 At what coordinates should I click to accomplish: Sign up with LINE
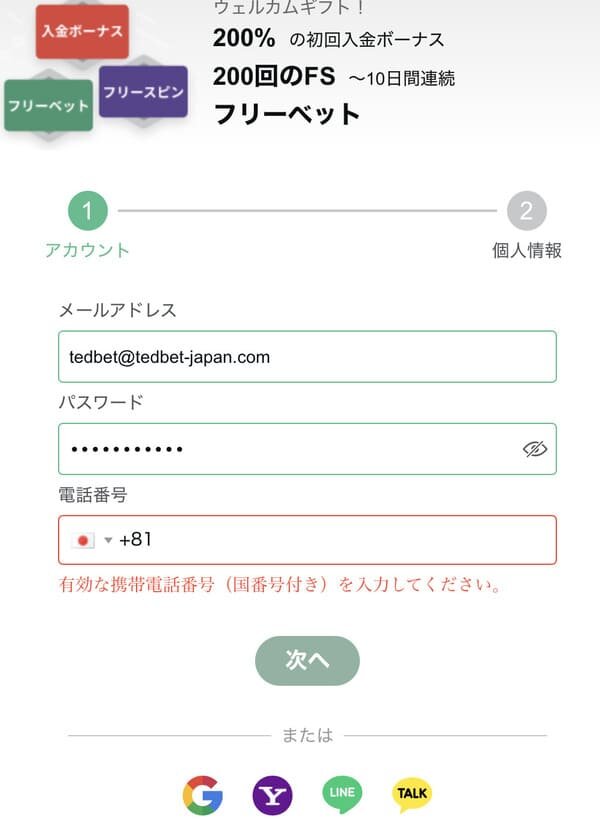coord(342,795)
